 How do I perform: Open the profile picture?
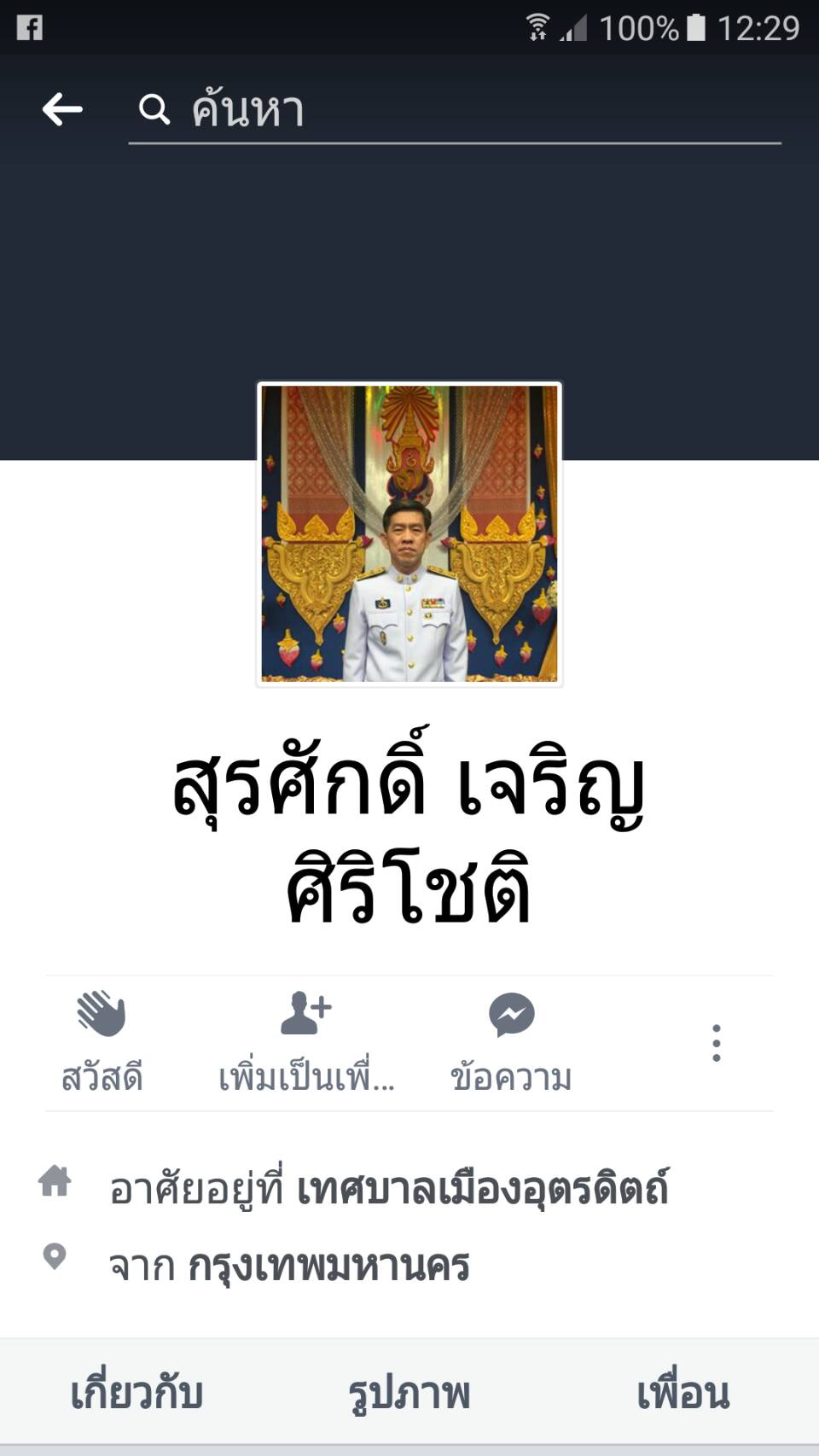[x=409, y=533]
